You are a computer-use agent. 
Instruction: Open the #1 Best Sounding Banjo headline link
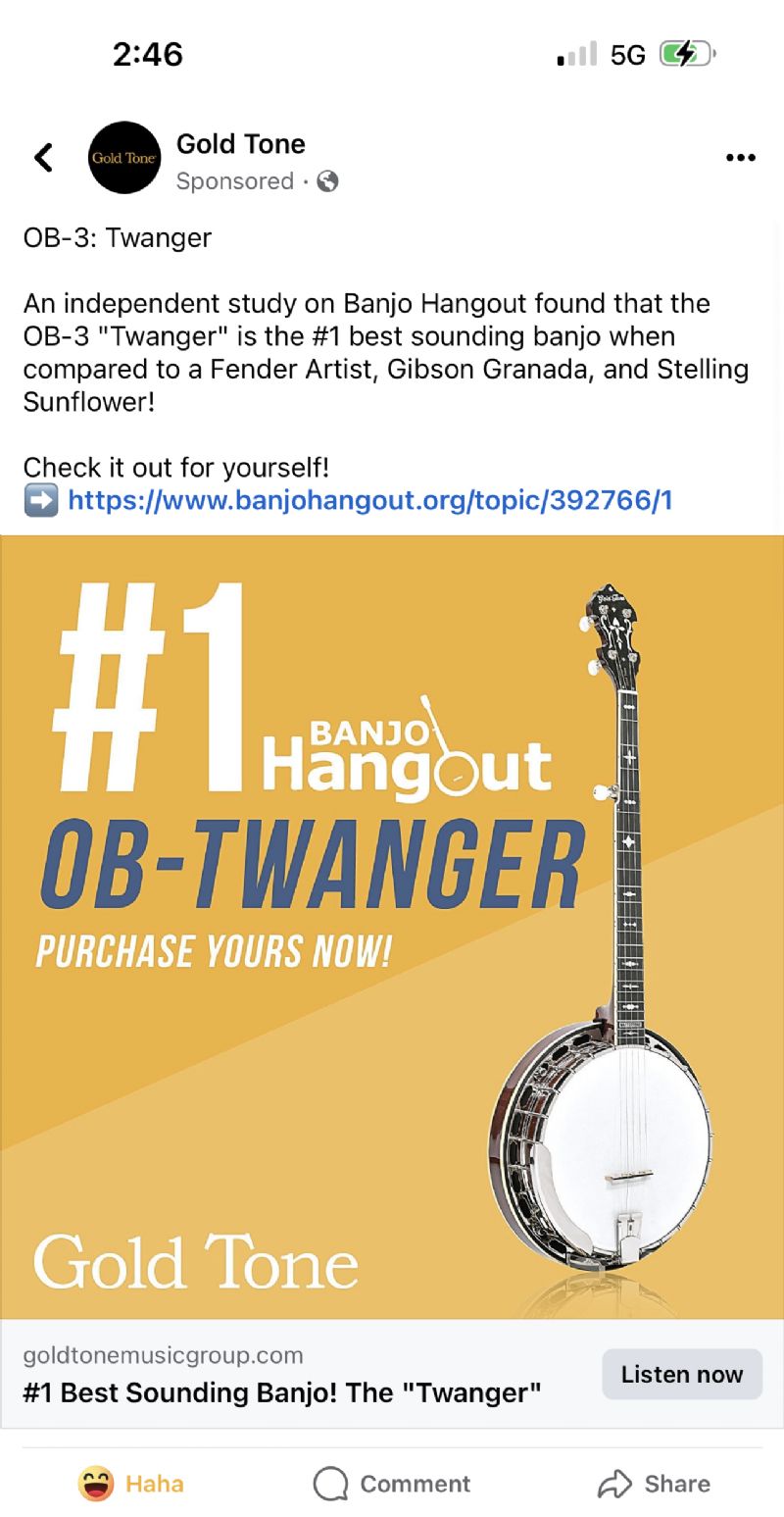pyautogui.click(x=282, y=1392)
